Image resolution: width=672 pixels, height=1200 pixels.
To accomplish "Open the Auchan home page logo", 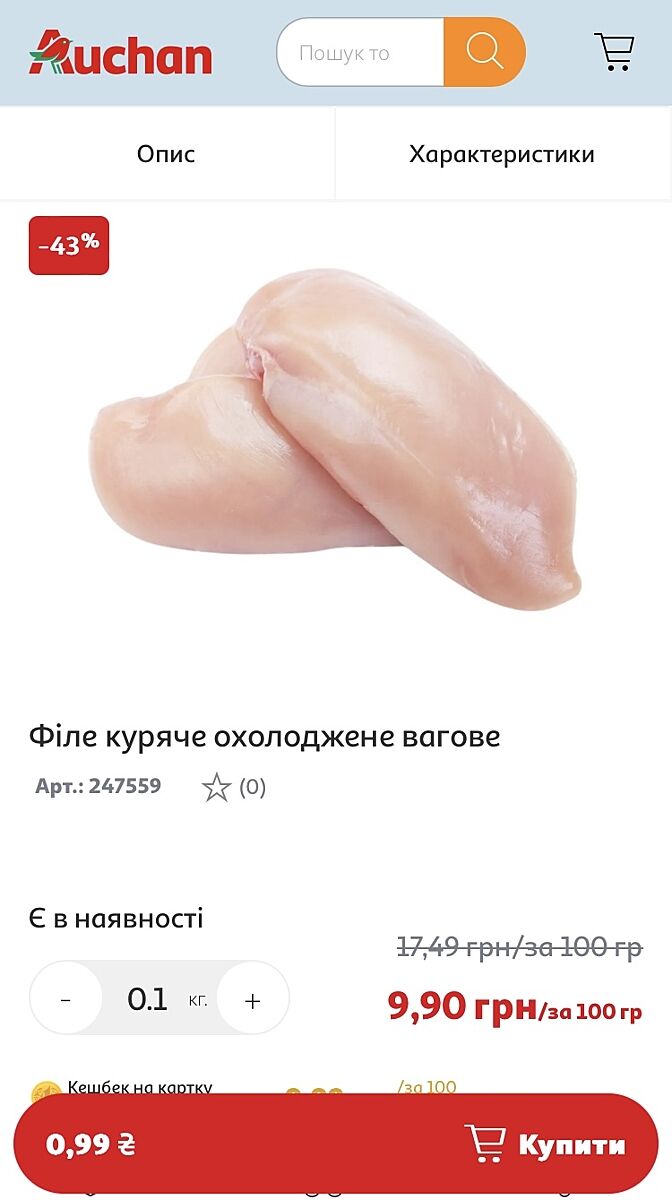I will click(120, 52).
